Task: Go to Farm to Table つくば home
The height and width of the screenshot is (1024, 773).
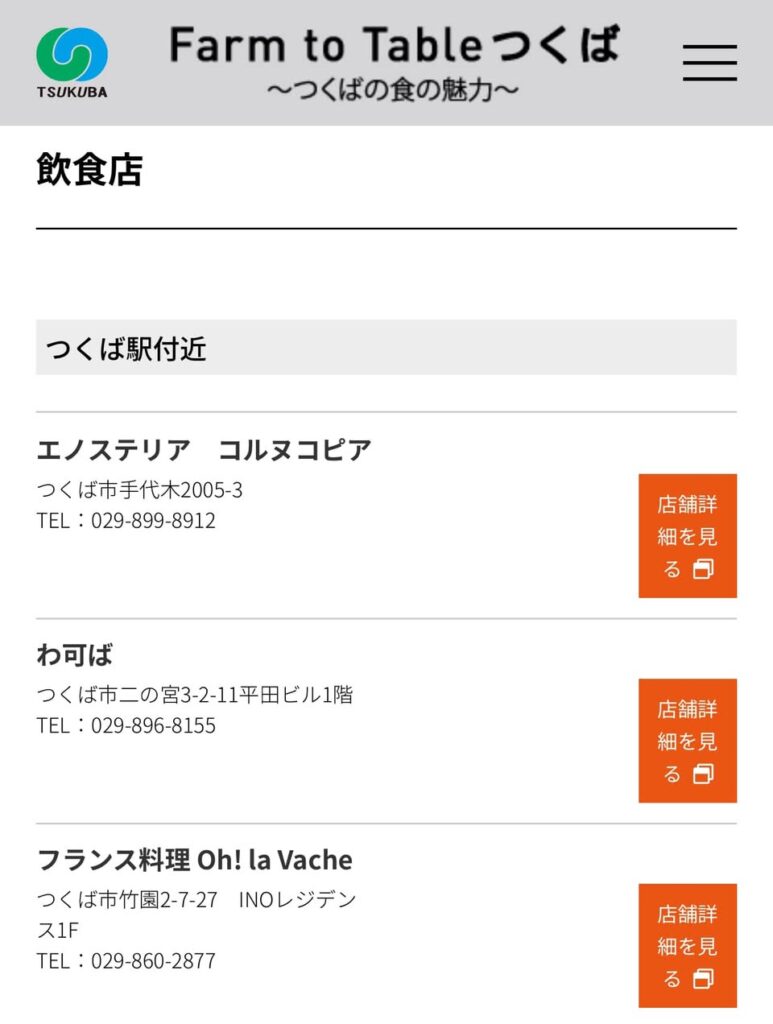Action: tap(393, 62)
